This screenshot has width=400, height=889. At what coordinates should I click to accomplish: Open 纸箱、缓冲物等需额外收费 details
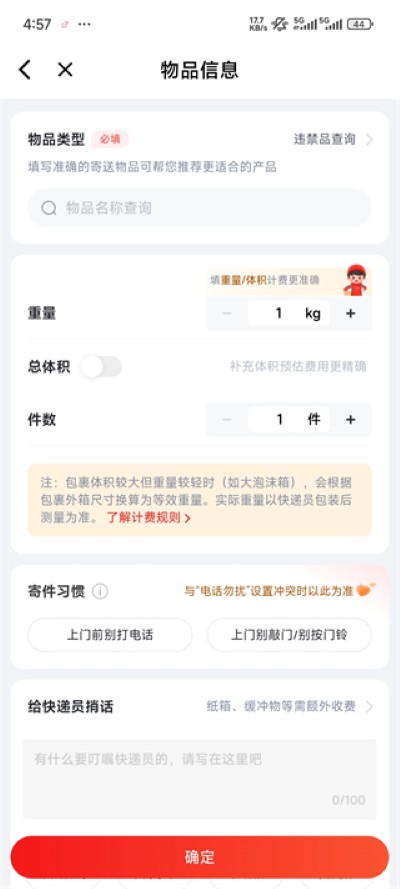pyautogui.click(x=290, y=706)
